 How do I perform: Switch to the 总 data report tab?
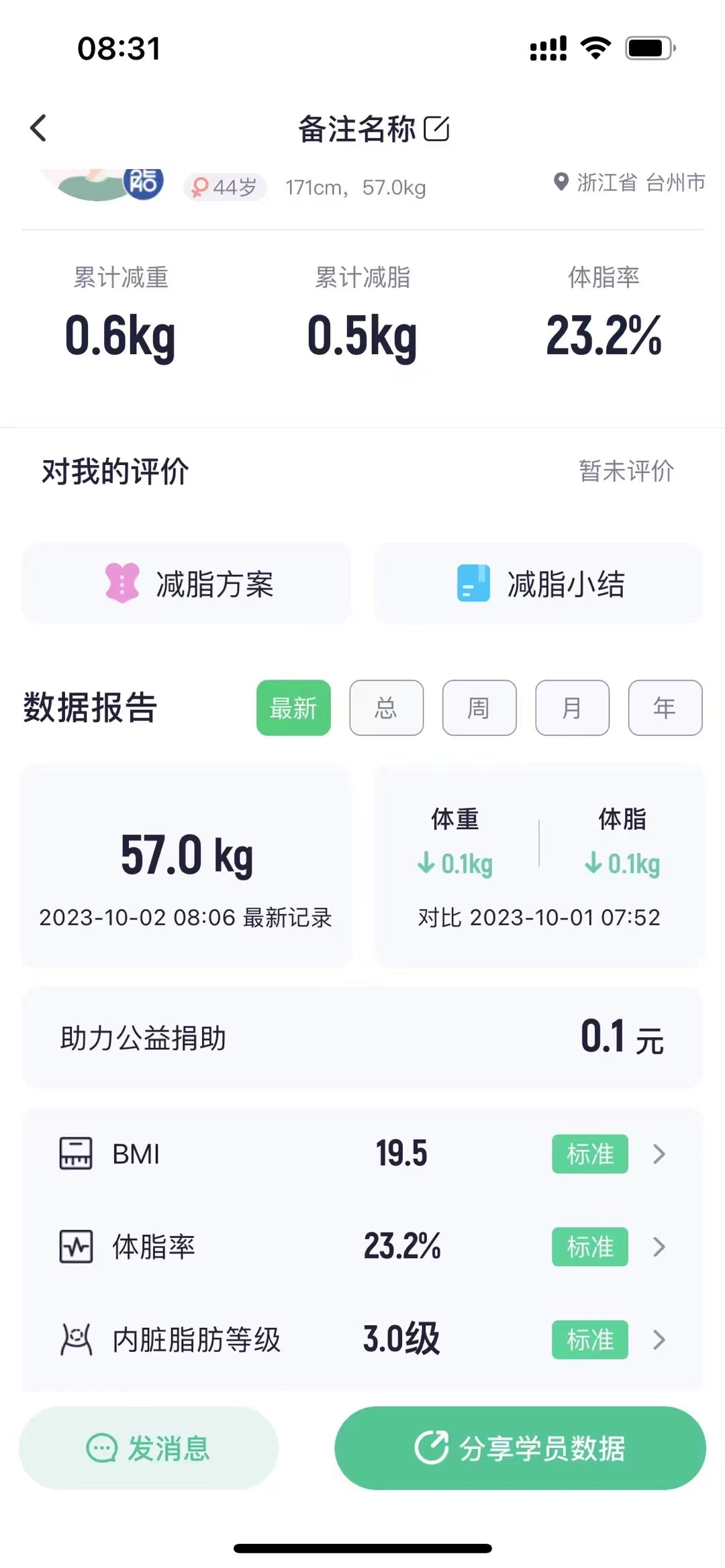(386, 708)
